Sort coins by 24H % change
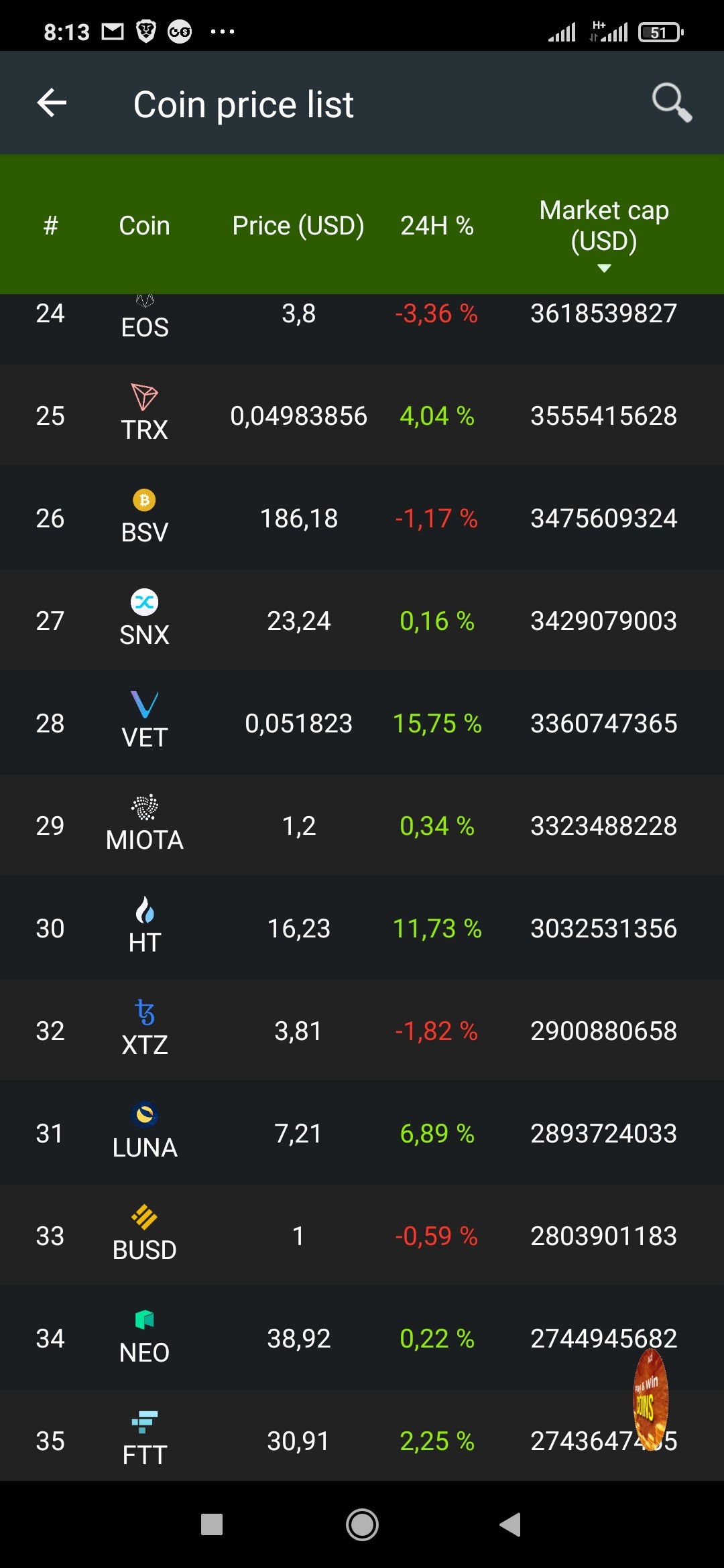This screenshot has height=1568, width=724. pos(437,226)
